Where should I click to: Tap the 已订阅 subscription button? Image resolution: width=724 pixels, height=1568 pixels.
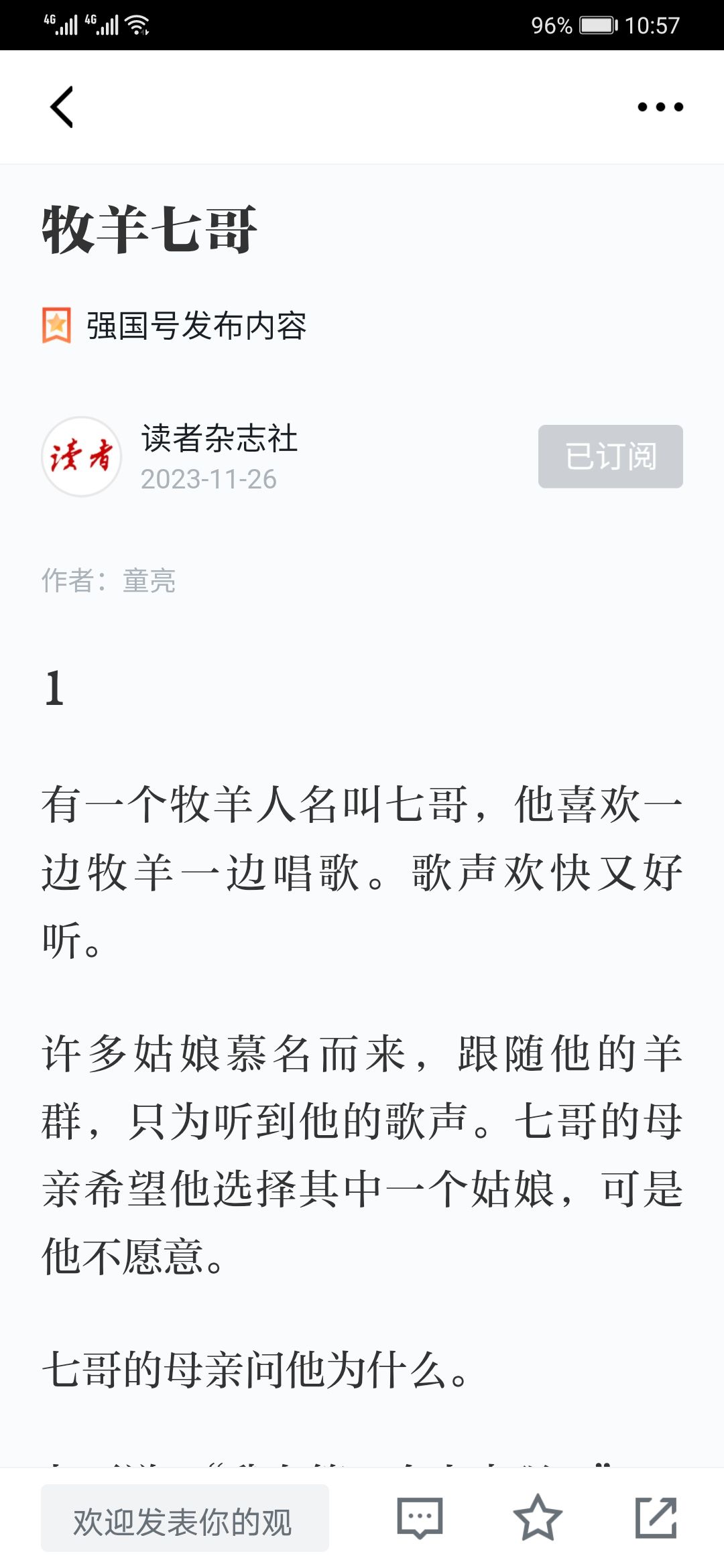(610, 456)
